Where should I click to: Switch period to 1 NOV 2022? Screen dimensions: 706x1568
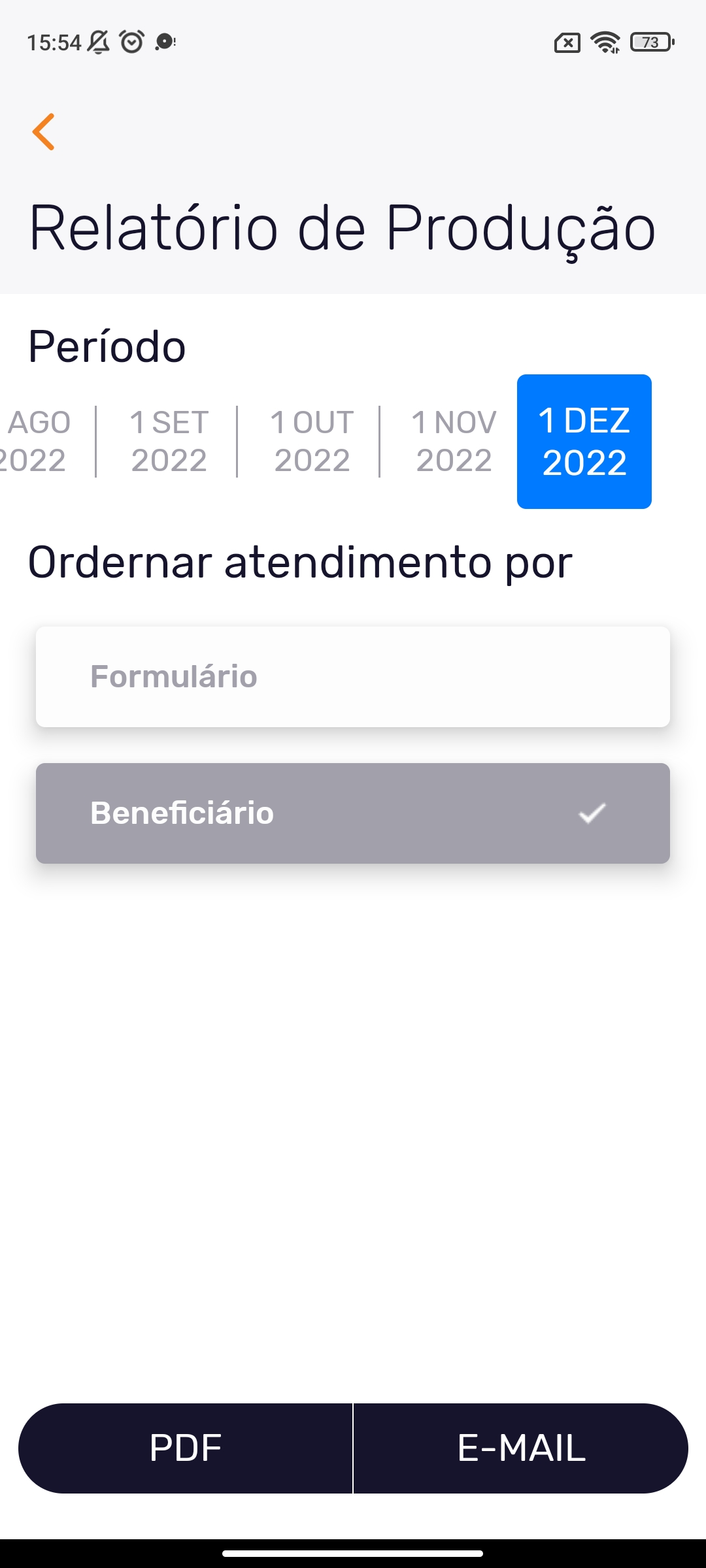pyautogui.click(x=454, y=442)
